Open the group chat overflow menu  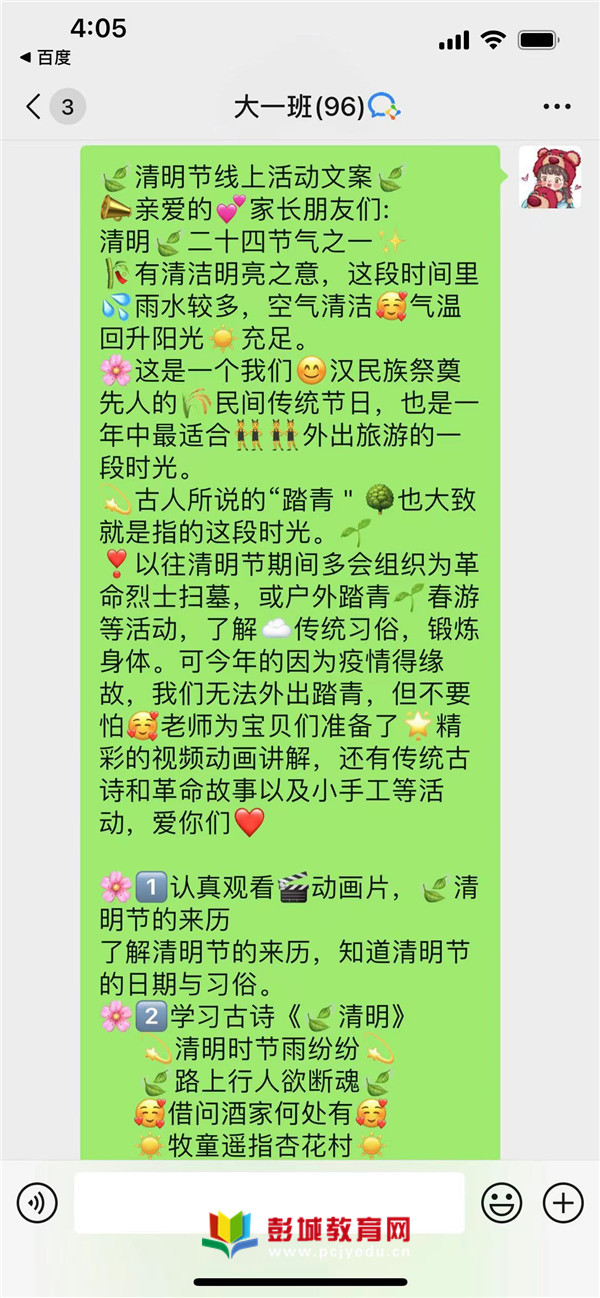(557, 107)
